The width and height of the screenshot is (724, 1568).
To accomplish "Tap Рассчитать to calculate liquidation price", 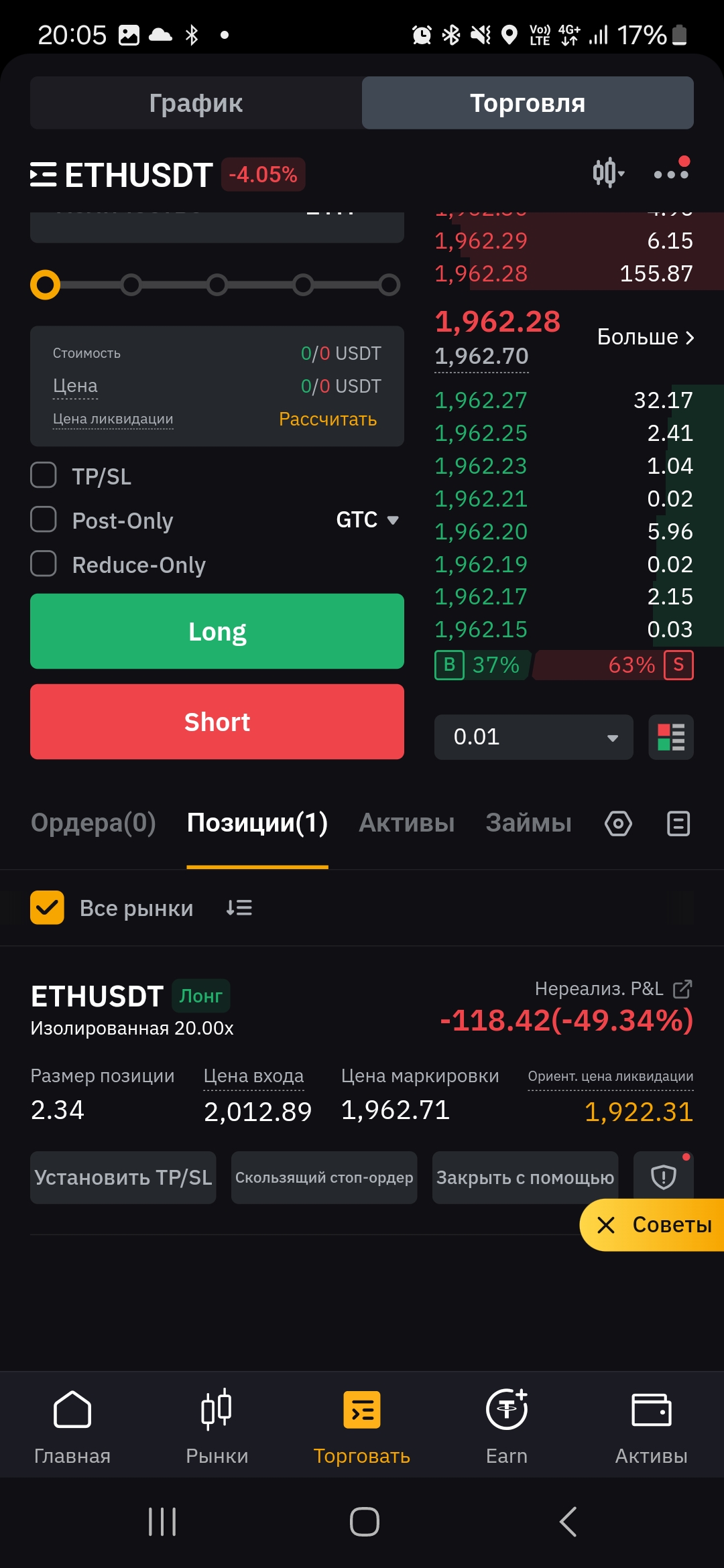I will click(328, 419).
